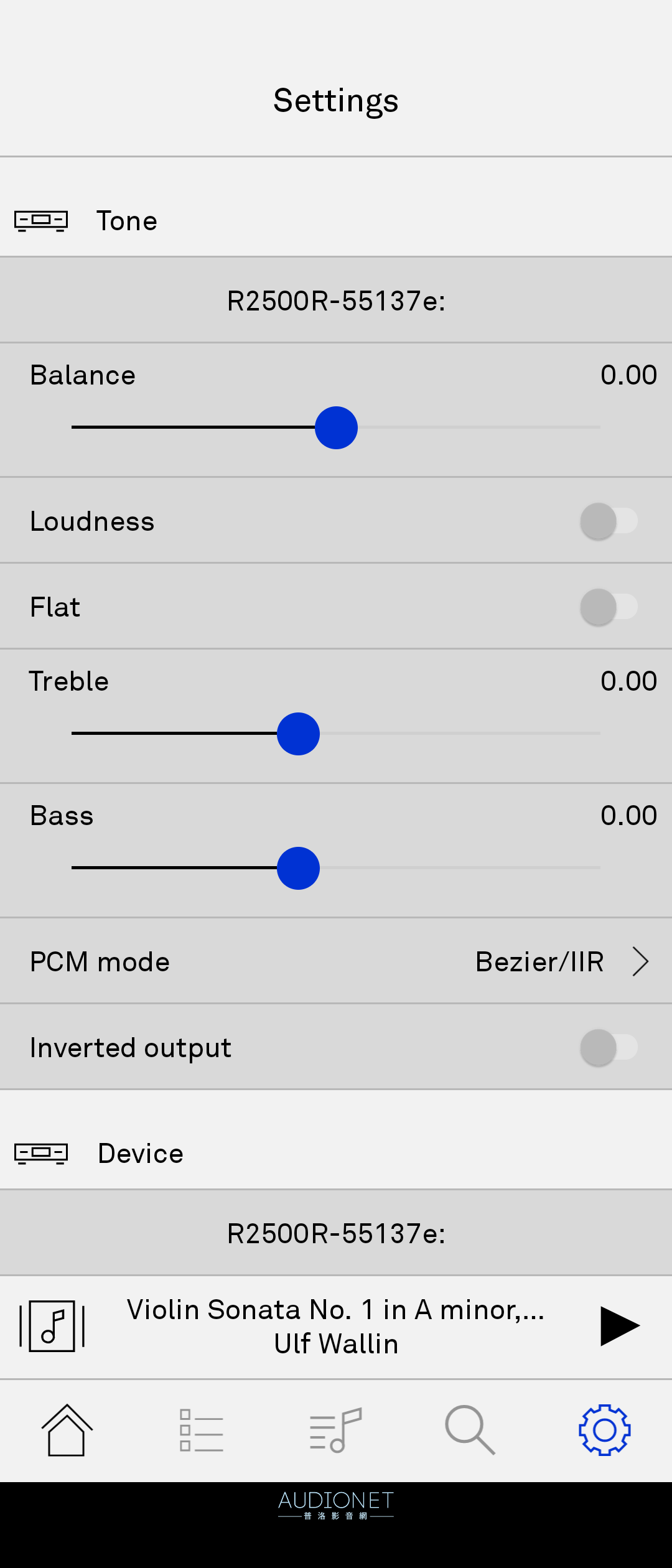672x1568 pixels.
Task: Enable the Loudness switch
Action: (x=609, y=521)
